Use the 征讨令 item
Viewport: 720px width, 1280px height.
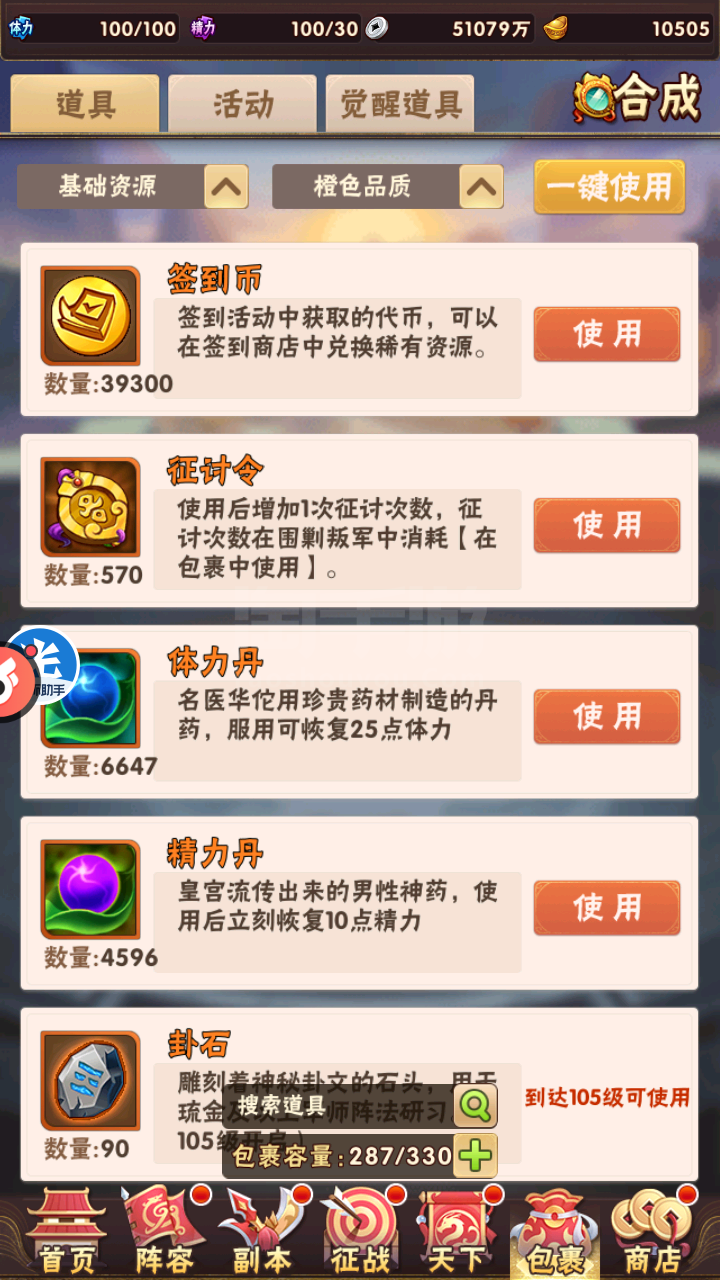(606, 525)
